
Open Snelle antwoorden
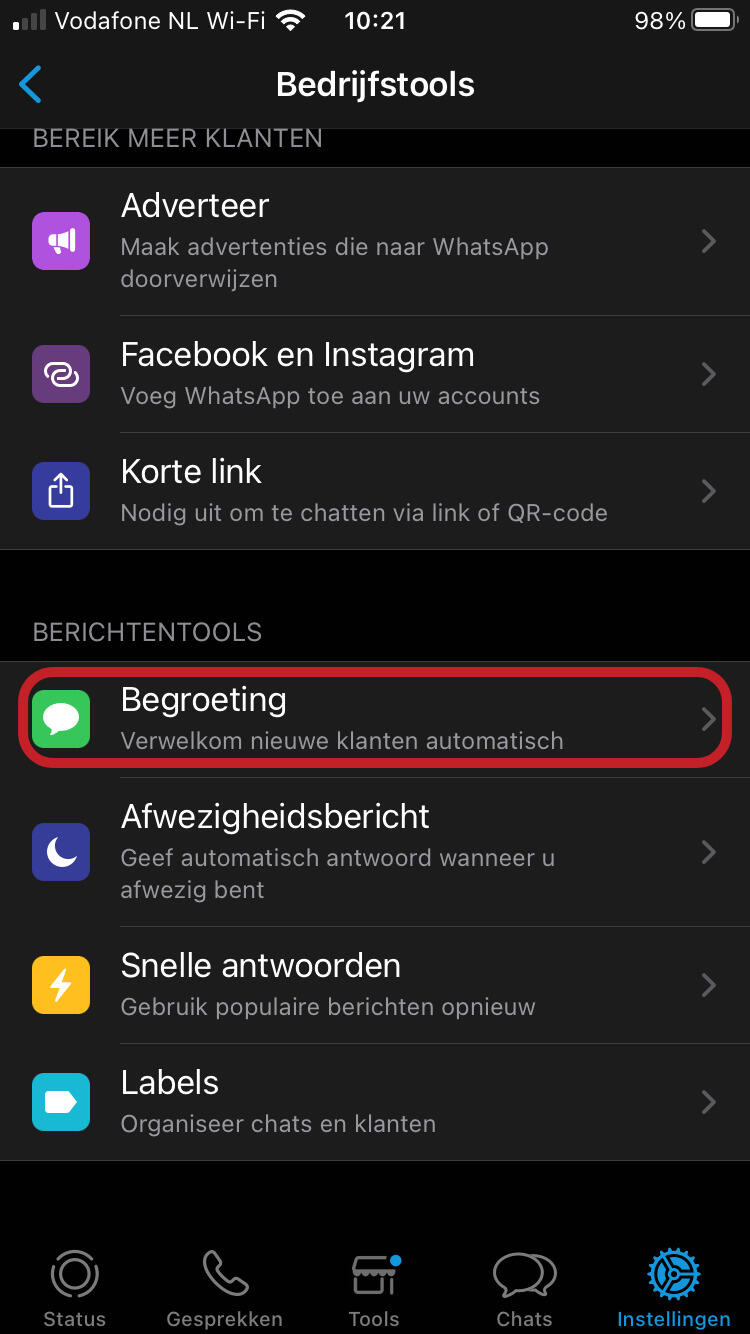click(375, 985)
